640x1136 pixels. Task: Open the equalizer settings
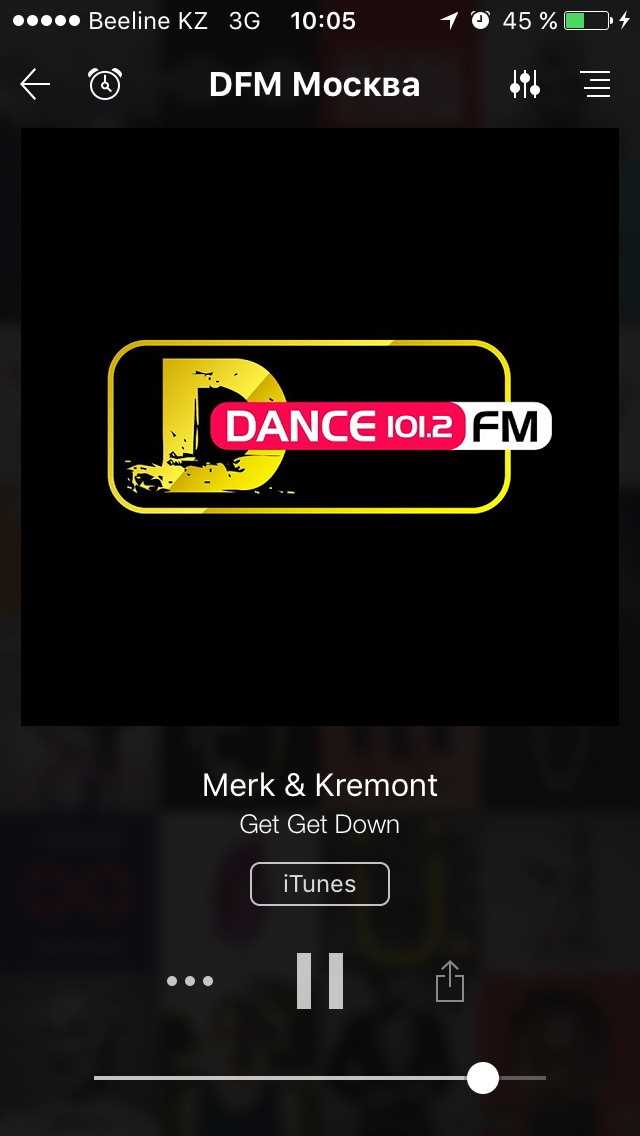click(525, 85)
